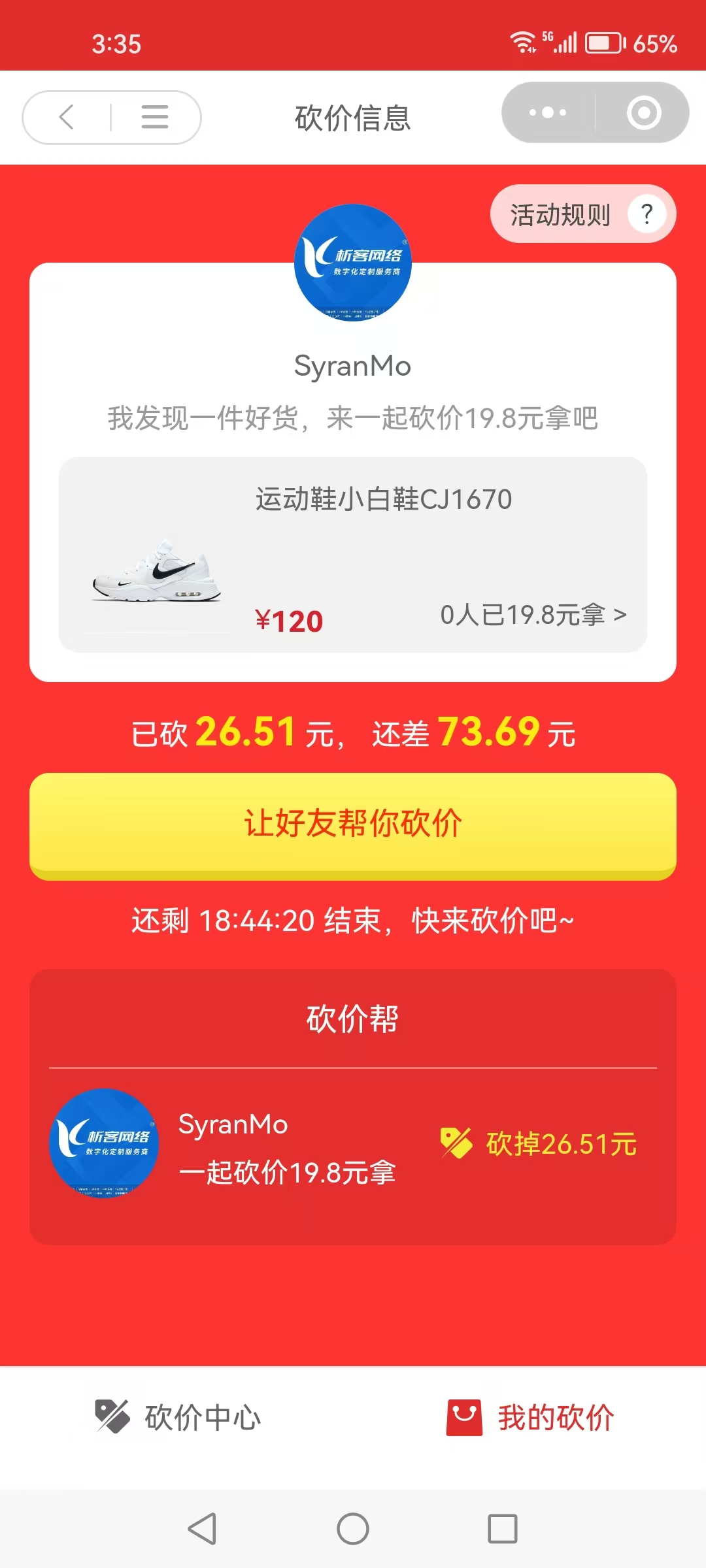
Task: Go to the system home screen
Action: [353, 1529]
